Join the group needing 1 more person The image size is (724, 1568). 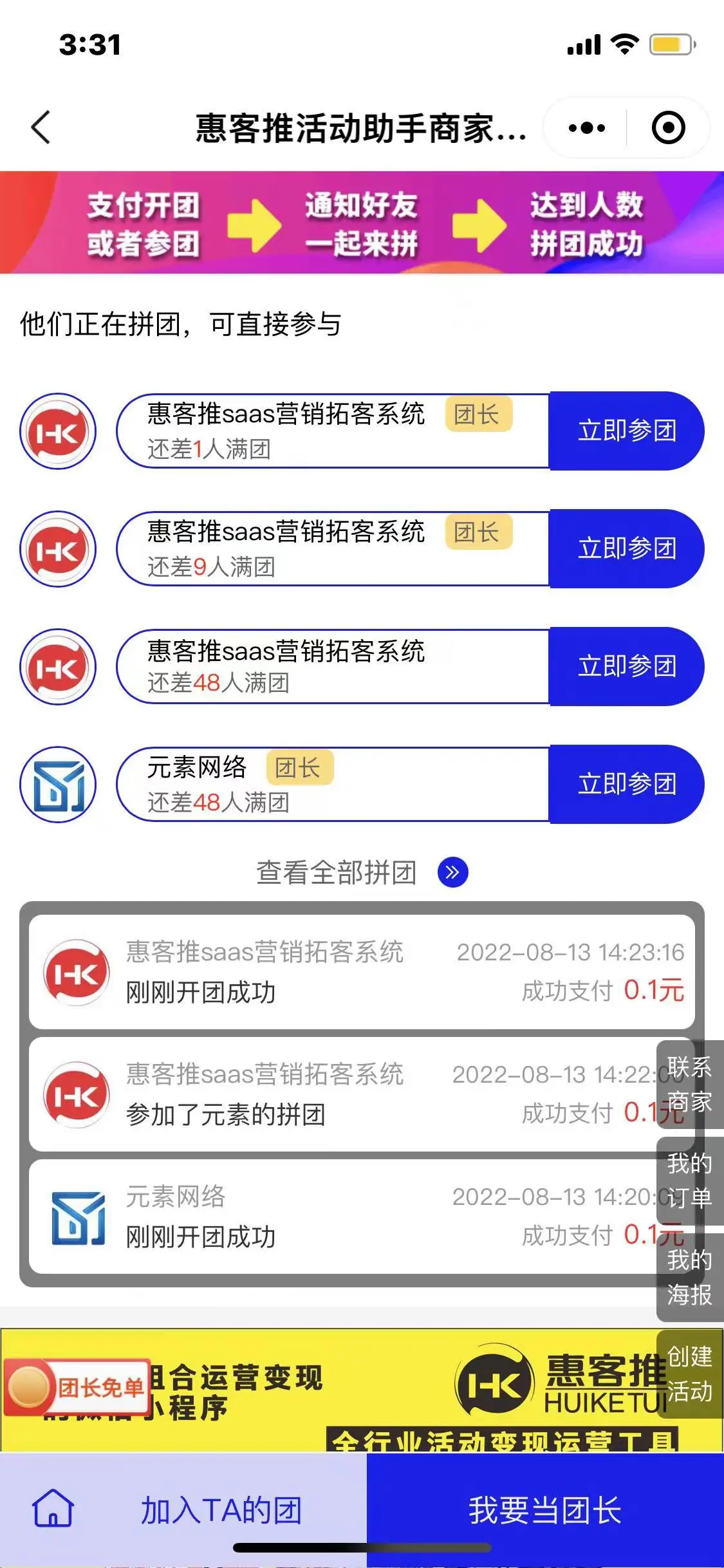[626, 431]
